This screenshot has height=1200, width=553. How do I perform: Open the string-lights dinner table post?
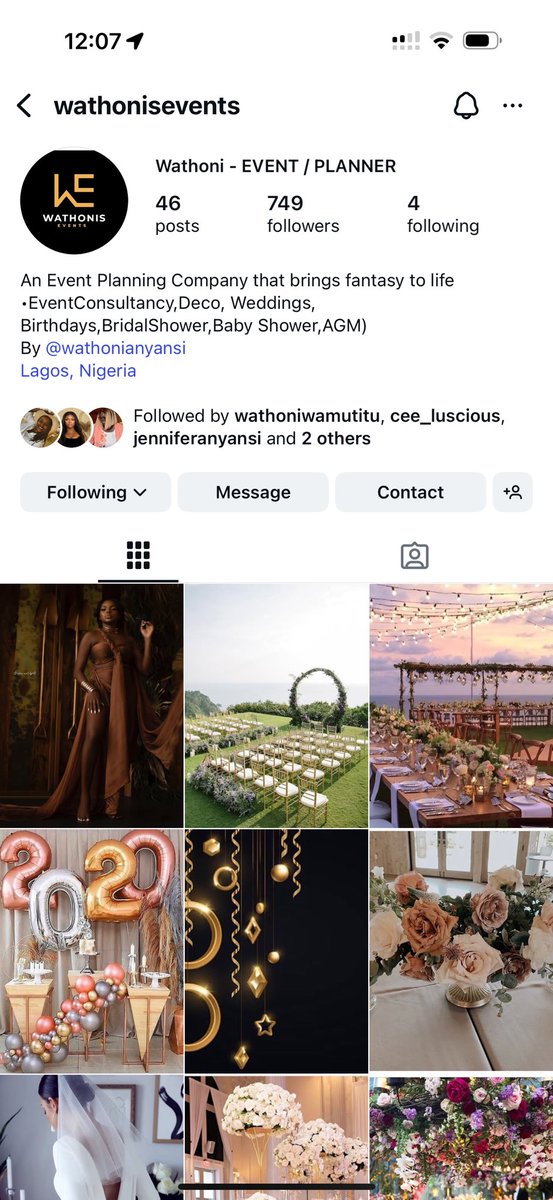(x=461, y=706)
